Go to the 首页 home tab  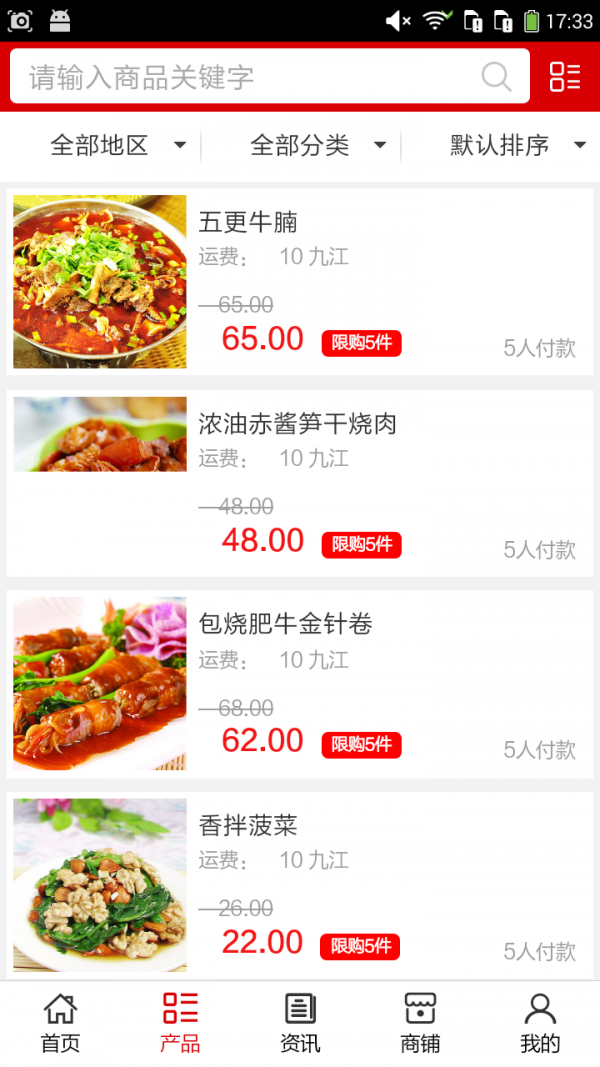coord(60,1023)
